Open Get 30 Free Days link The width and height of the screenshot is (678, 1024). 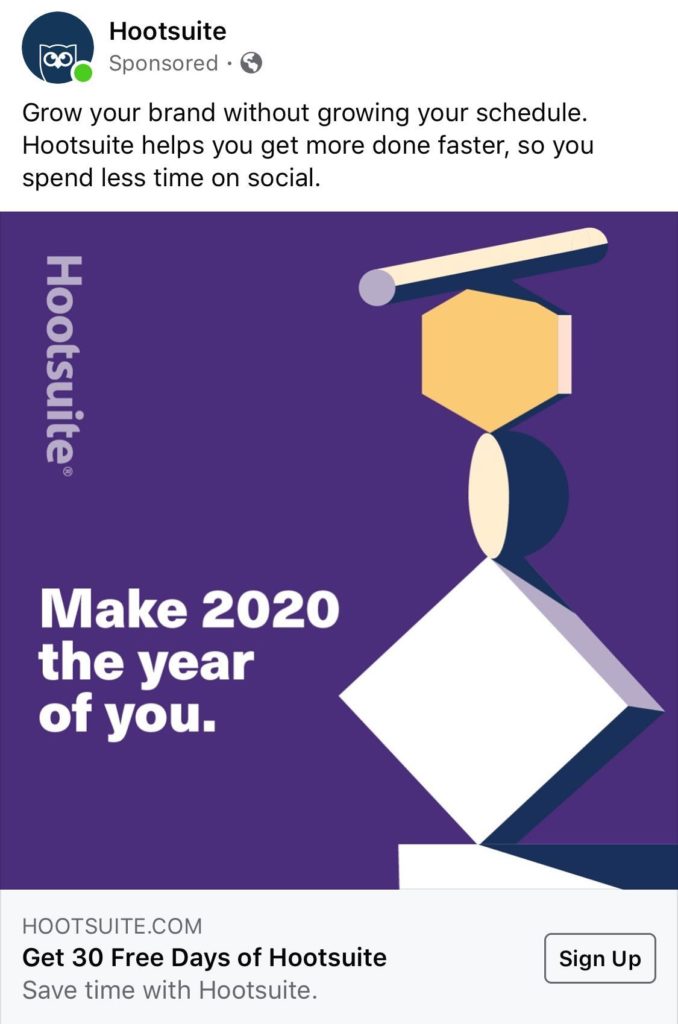click(x=204, y=957)
